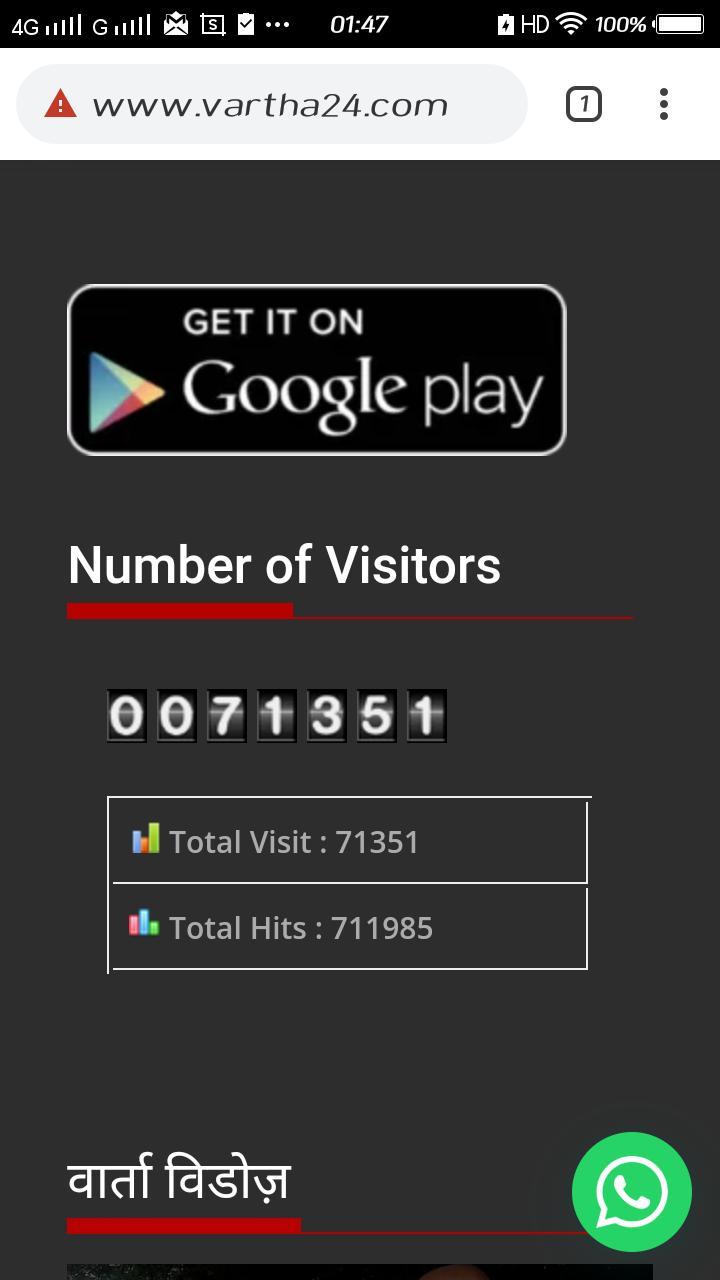View the not-secure site warning icon
Viewport: 720px width, 1280px height.
pyautogui.click(x=60, y=104)
